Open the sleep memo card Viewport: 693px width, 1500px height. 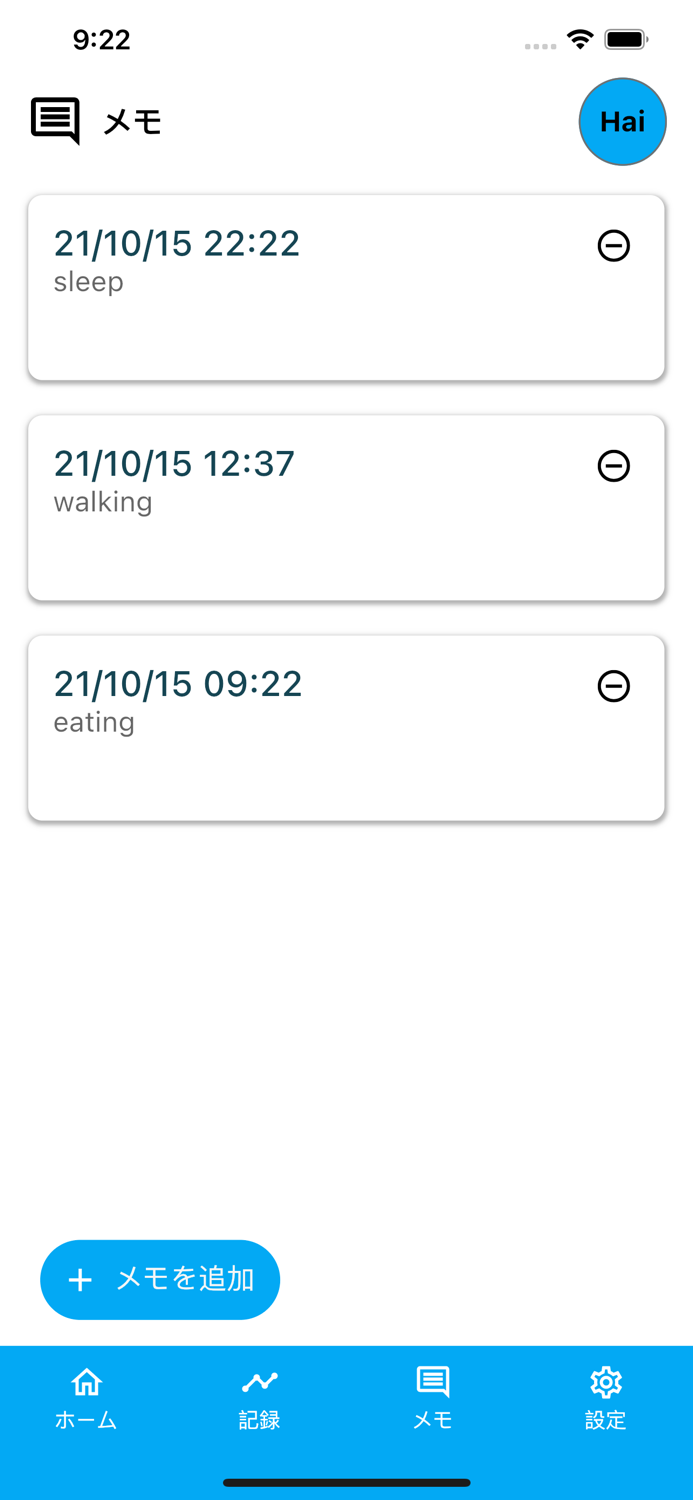(x=300, y=300)
